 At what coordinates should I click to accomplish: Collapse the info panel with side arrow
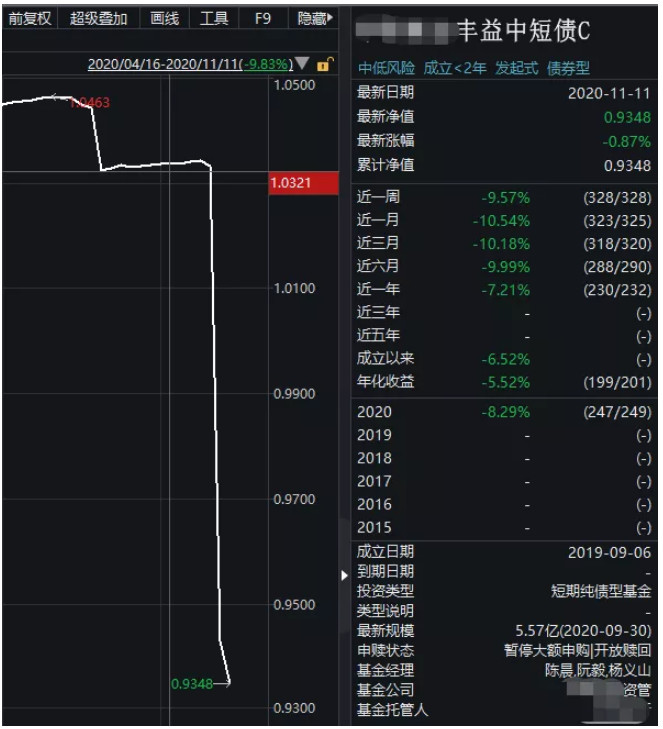345,575
